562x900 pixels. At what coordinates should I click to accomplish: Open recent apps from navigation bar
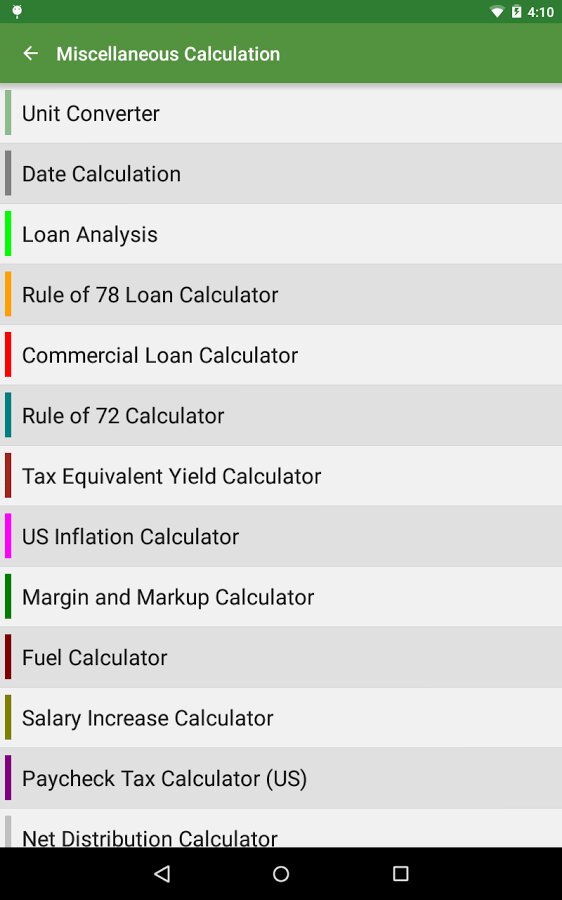(x=400, y=874)
